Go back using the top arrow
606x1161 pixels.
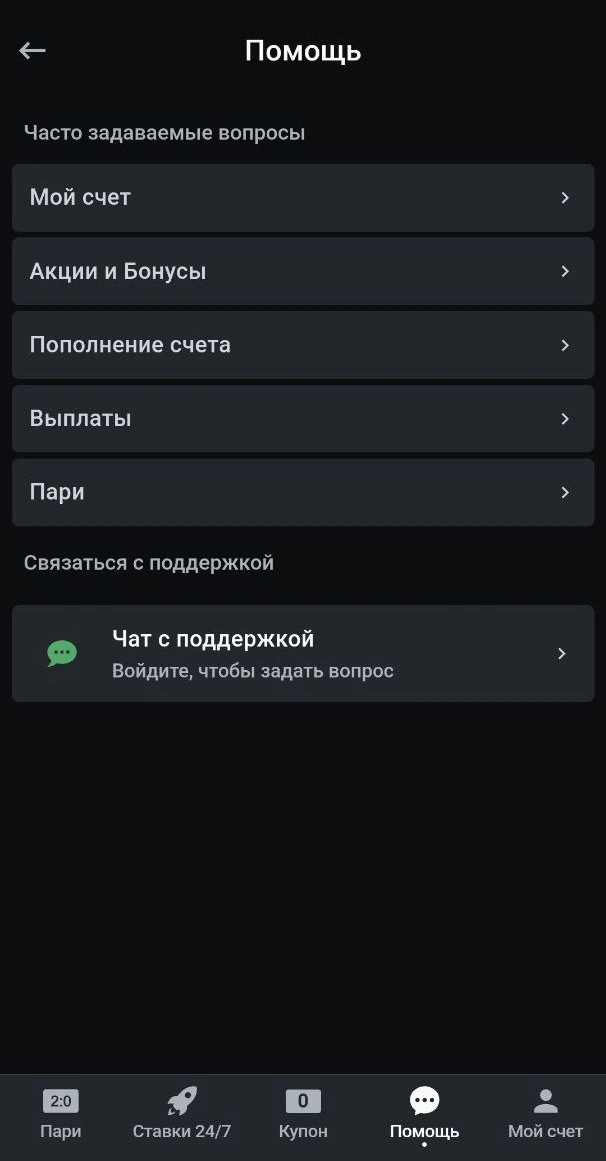[32, 51]
